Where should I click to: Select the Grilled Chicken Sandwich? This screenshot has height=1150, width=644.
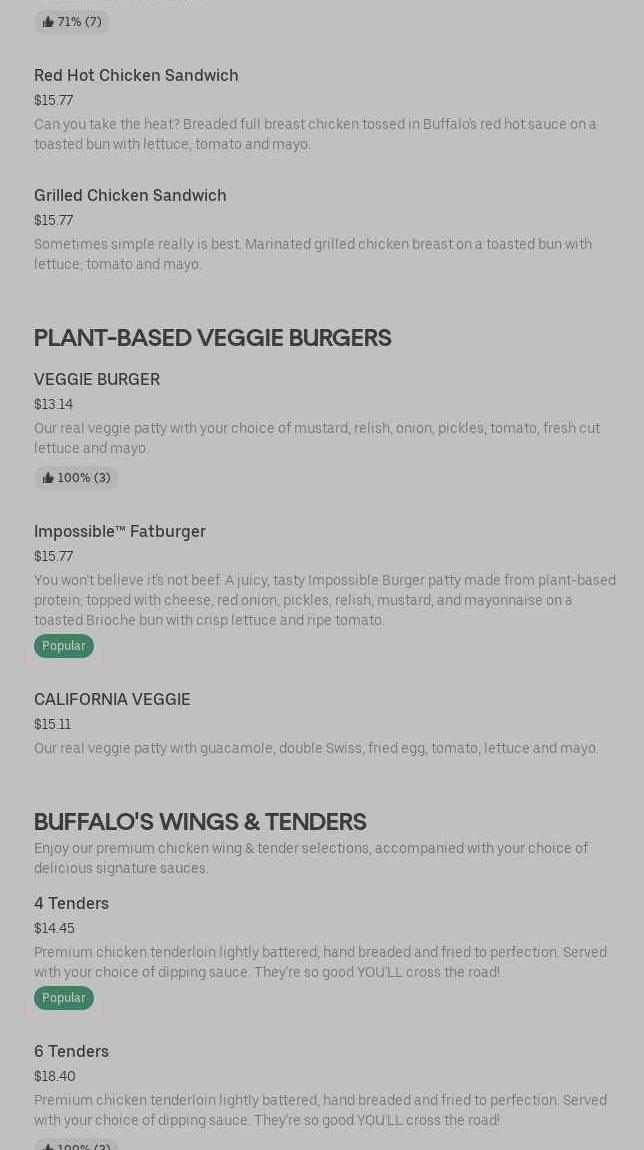[x=130, y=196]
